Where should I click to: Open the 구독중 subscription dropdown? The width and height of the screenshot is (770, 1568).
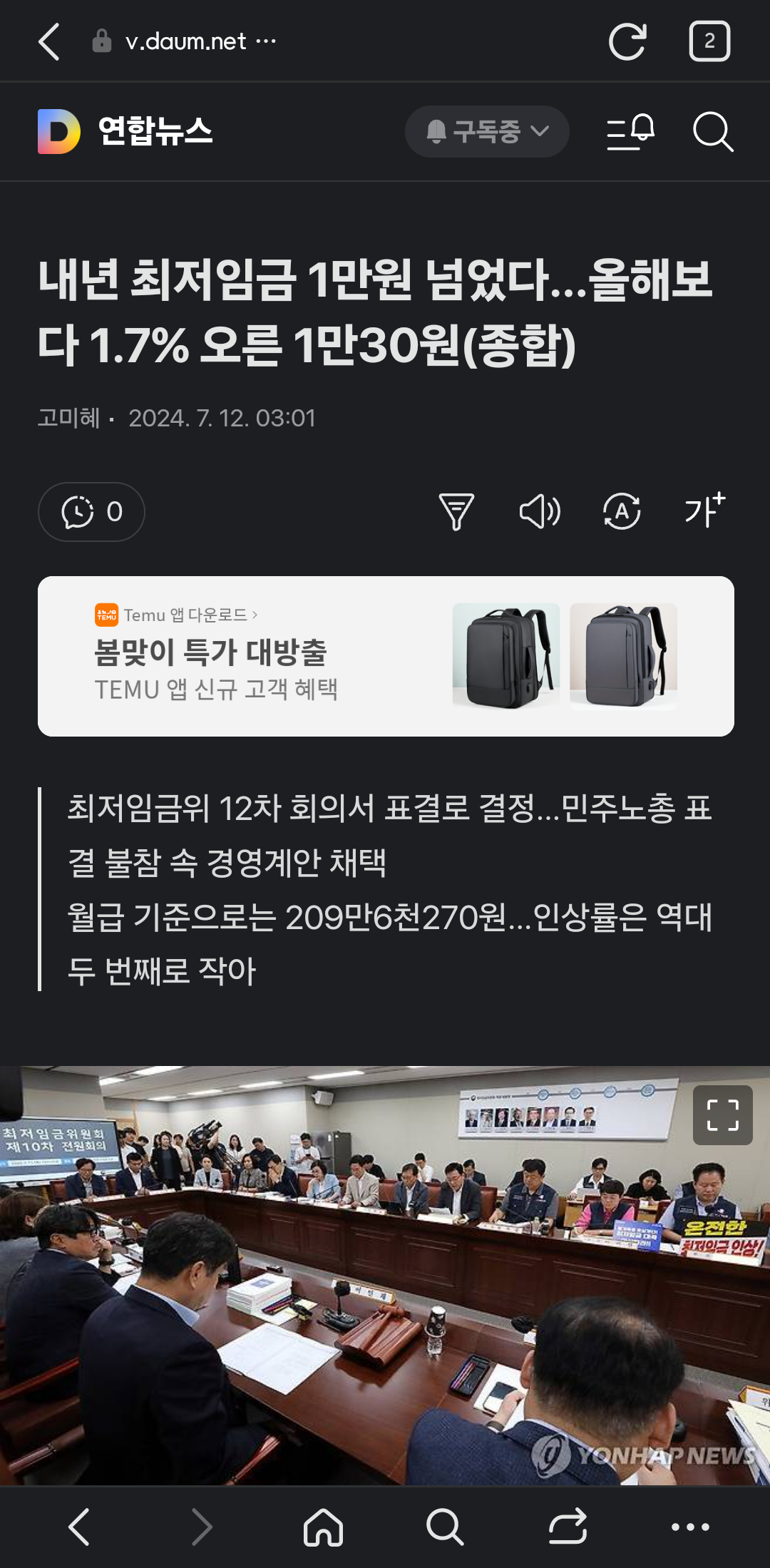[x=487, y=132]
